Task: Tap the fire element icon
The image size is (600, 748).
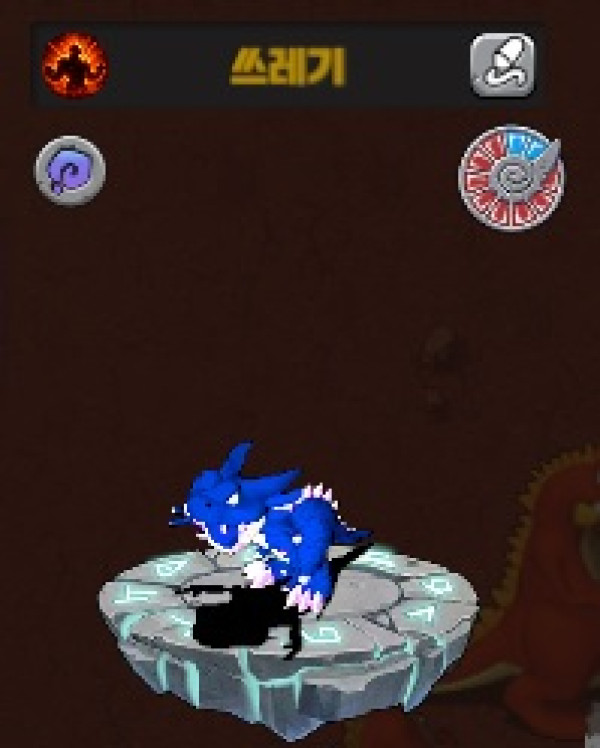Action: [x=74, y=66]
